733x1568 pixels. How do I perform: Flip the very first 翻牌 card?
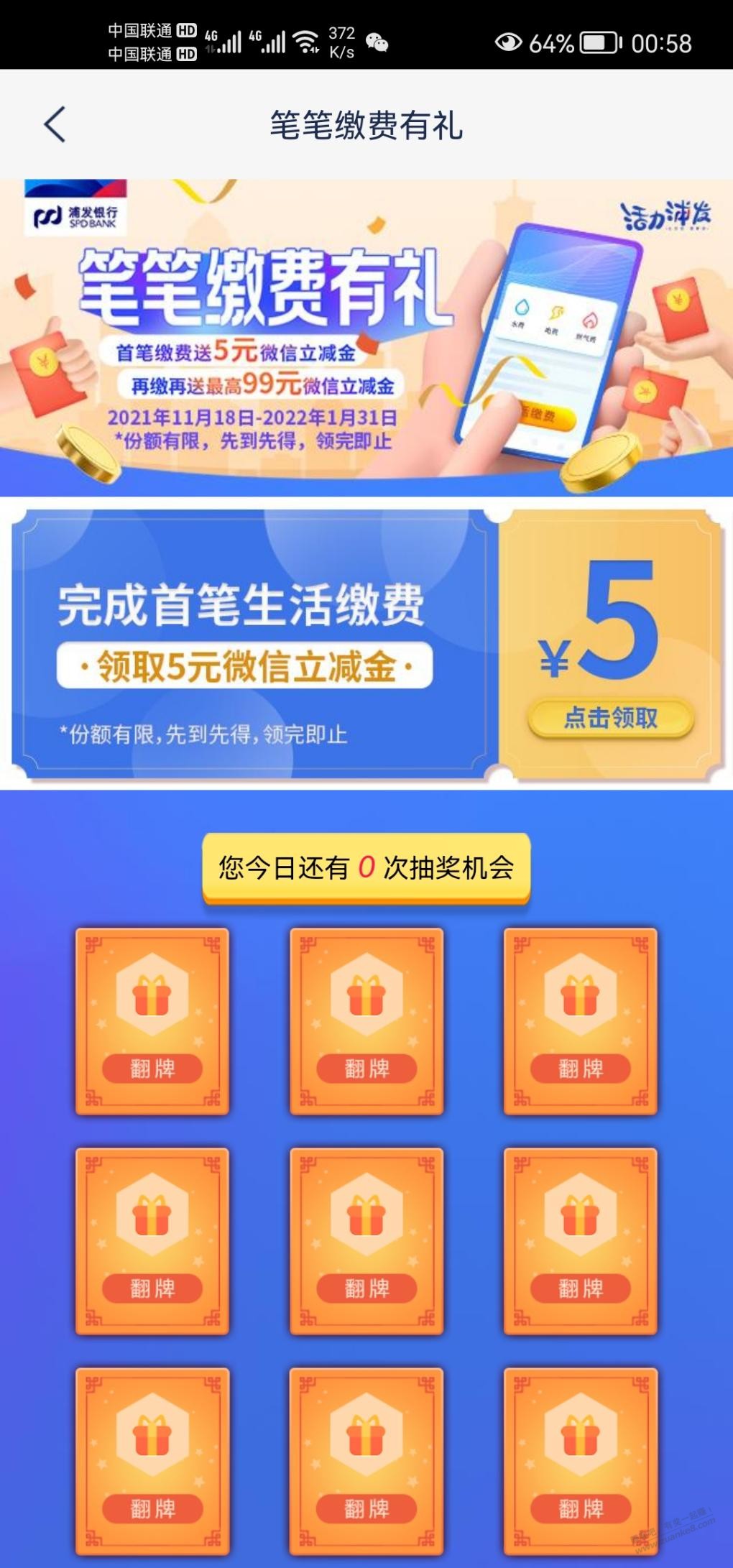[x=152, y=1021]
